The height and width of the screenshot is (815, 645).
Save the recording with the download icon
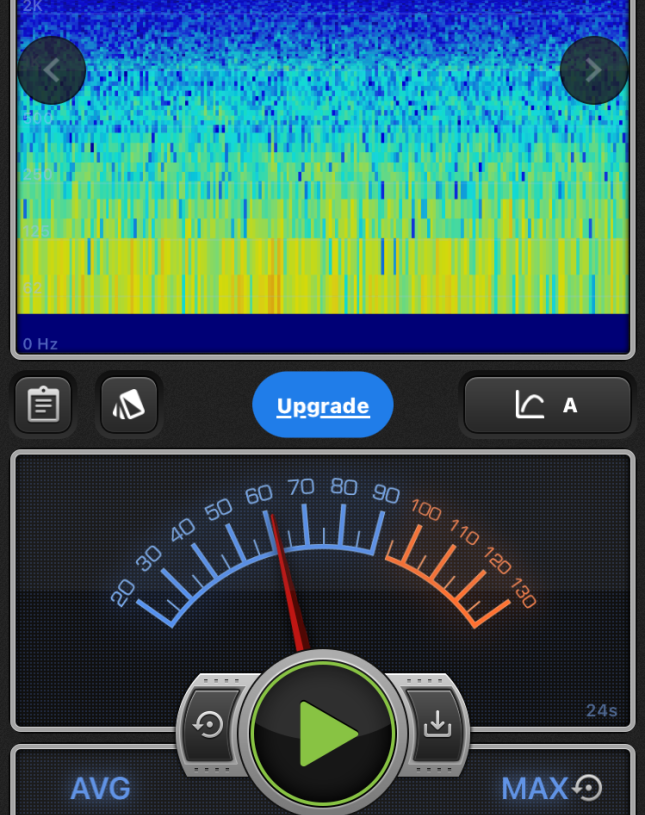[437, 725]
